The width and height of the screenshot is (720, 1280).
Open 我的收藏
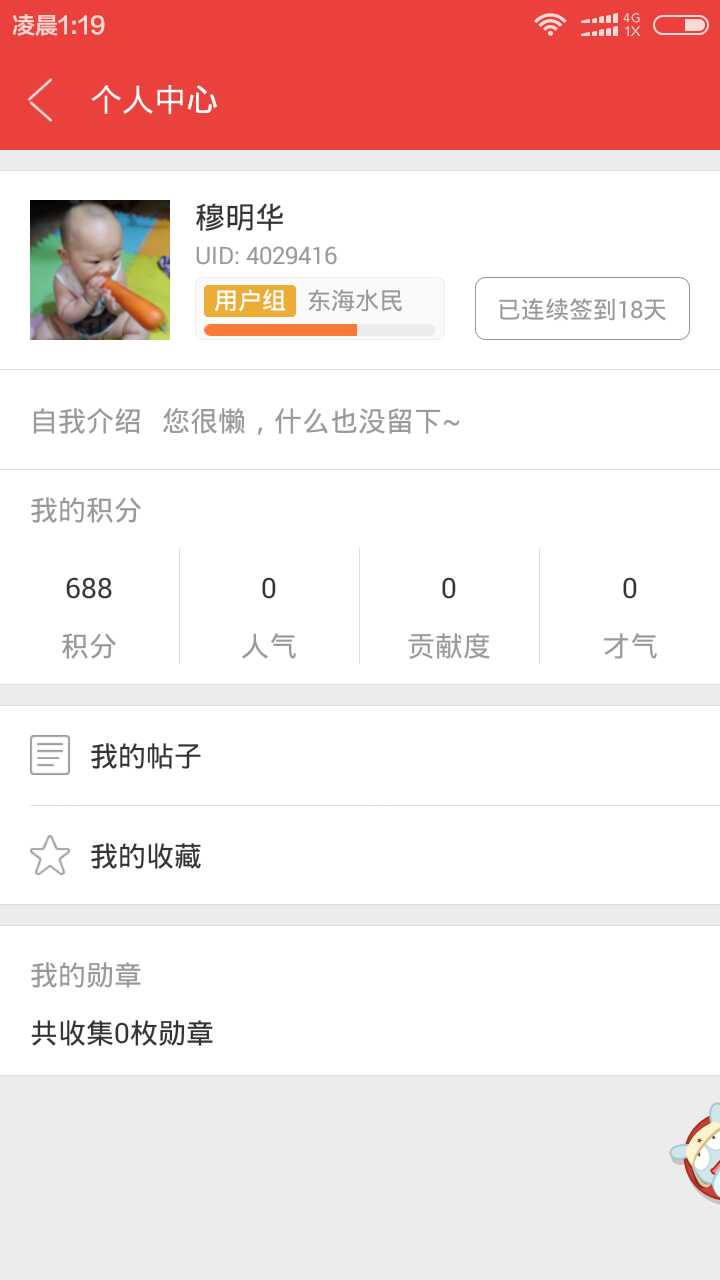coord(360,856)
